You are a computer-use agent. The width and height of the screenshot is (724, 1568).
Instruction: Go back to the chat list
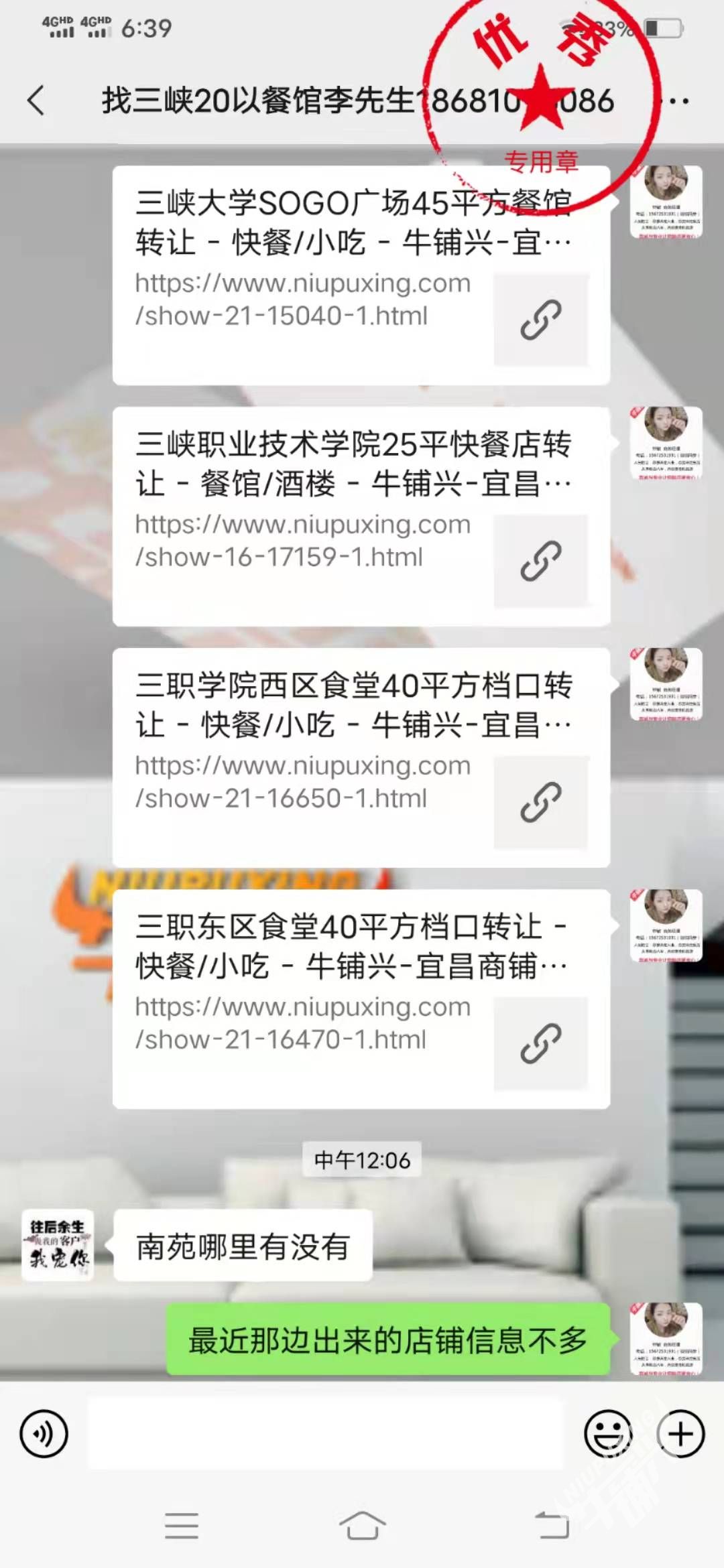[x=36, y=101]
